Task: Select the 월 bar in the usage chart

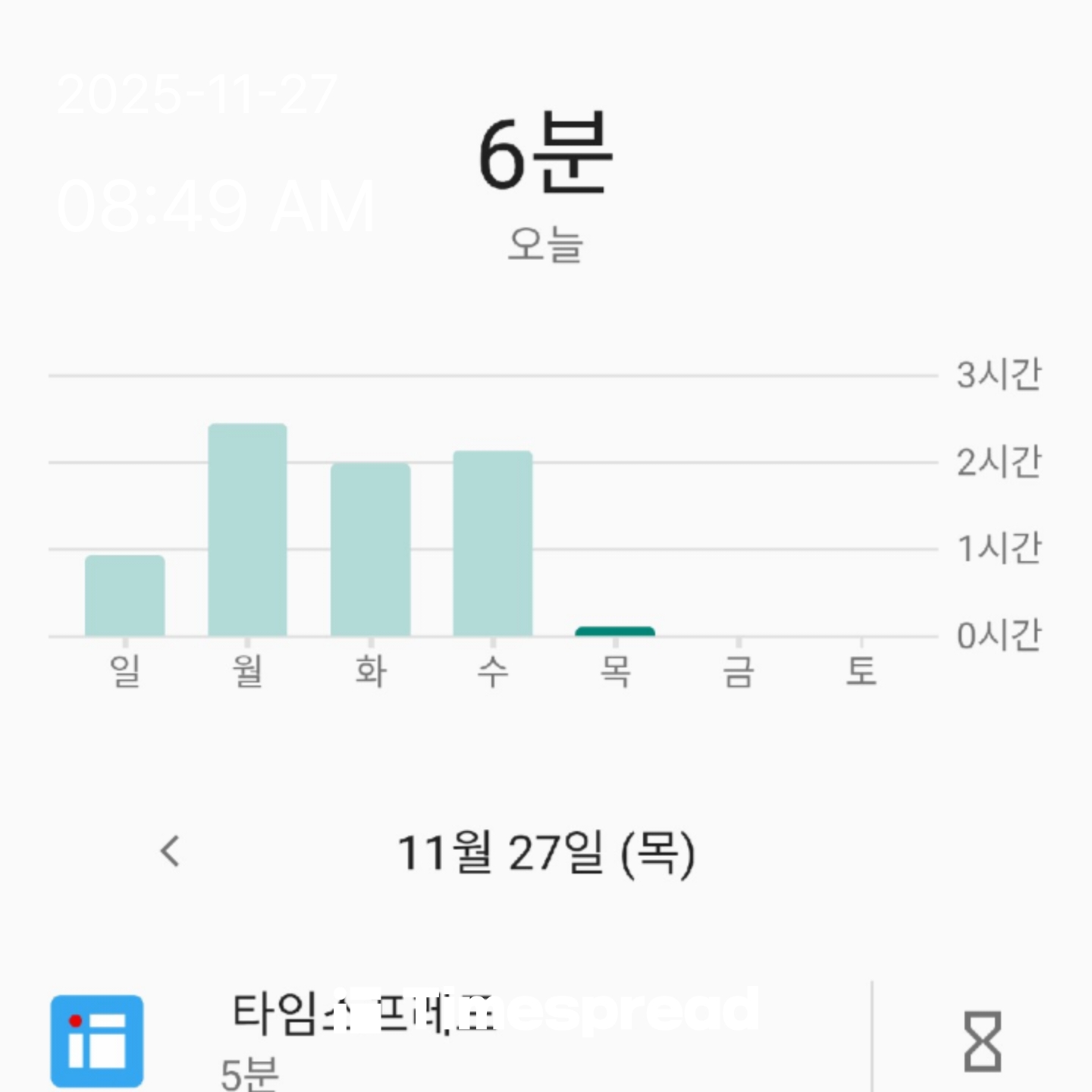Action: click(x=248, y=530)
